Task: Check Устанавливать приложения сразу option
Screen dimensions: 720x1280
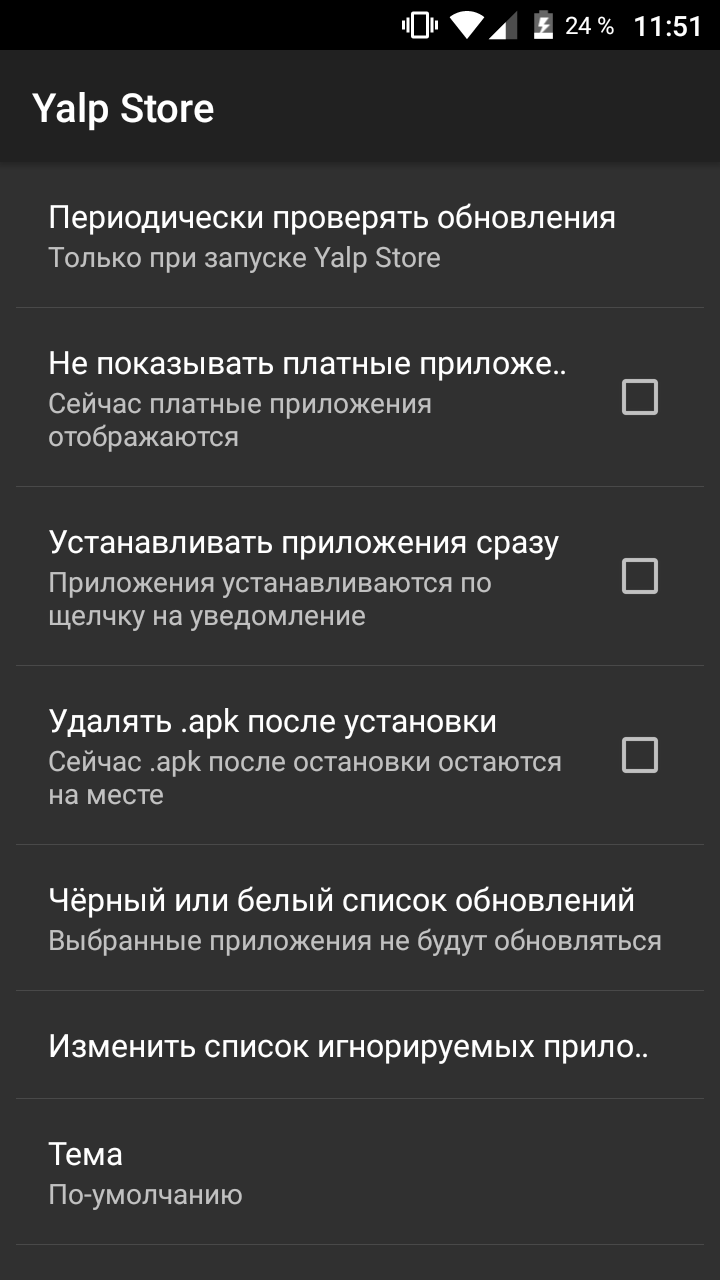Action: (640, 577)
